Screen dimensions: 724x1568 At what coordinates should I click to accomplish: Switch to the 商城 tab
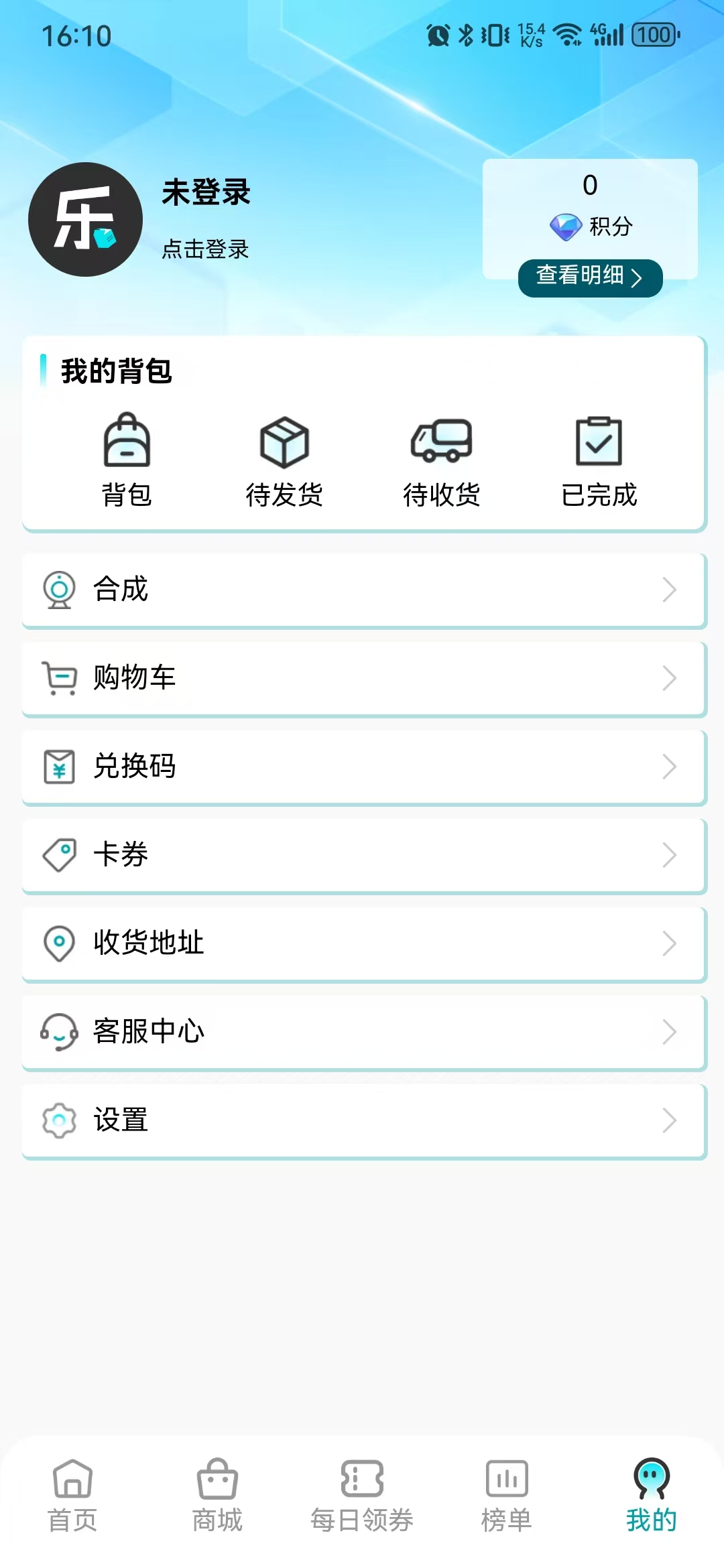click(x=217, y=1496)
